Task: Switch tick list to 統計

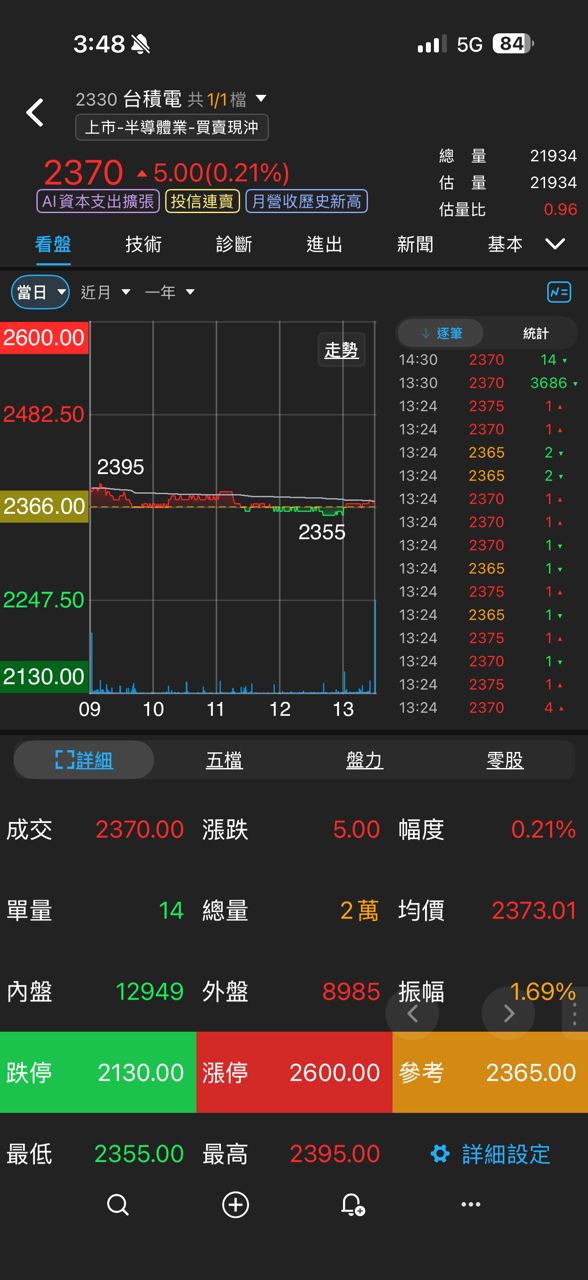Action: tap(534, 333)
